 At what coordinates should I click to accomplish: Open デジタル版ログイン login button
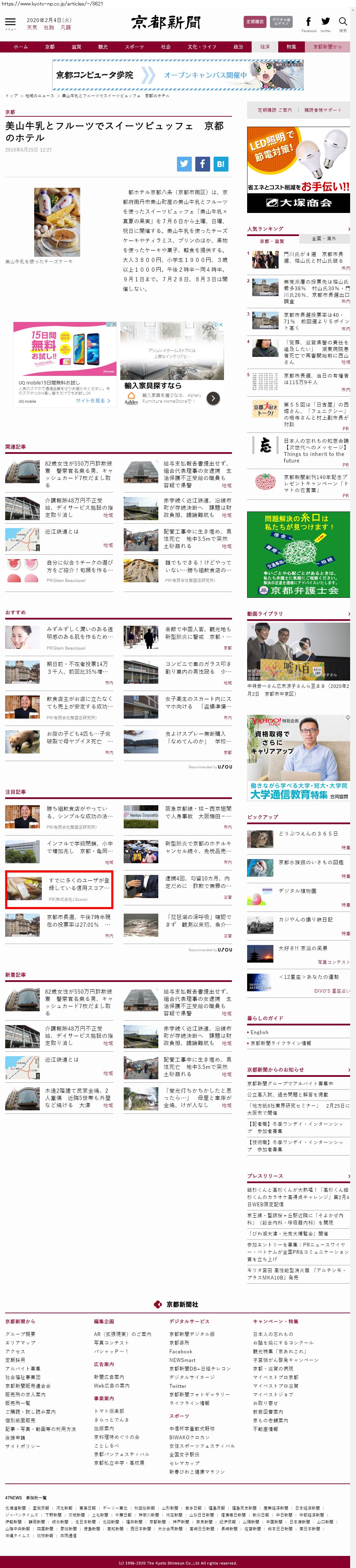pyautogui.click(x=281, y=22)
